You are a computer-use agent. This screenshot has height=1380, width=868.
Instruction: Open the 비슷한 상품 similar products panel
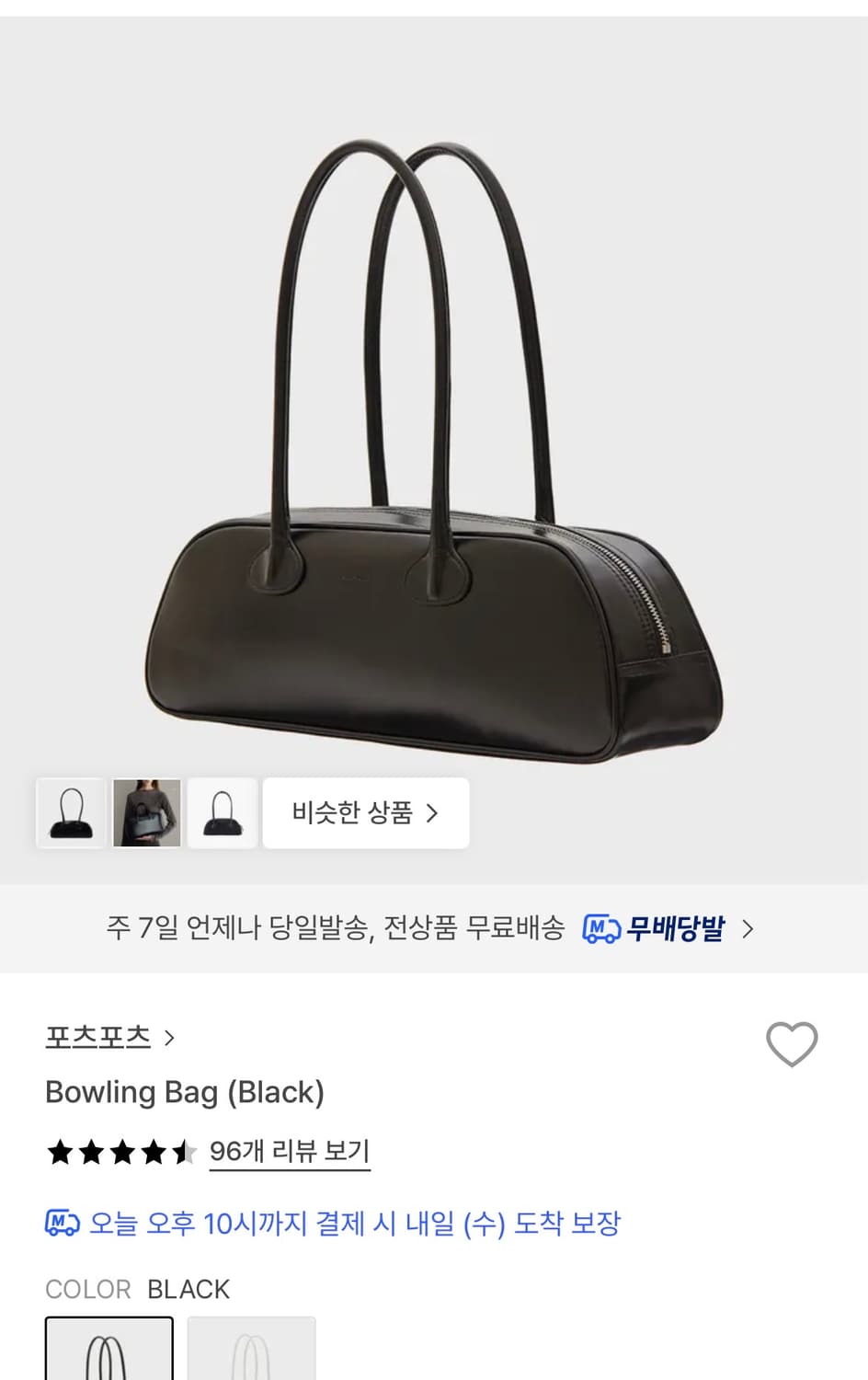(x=365, y=813)
